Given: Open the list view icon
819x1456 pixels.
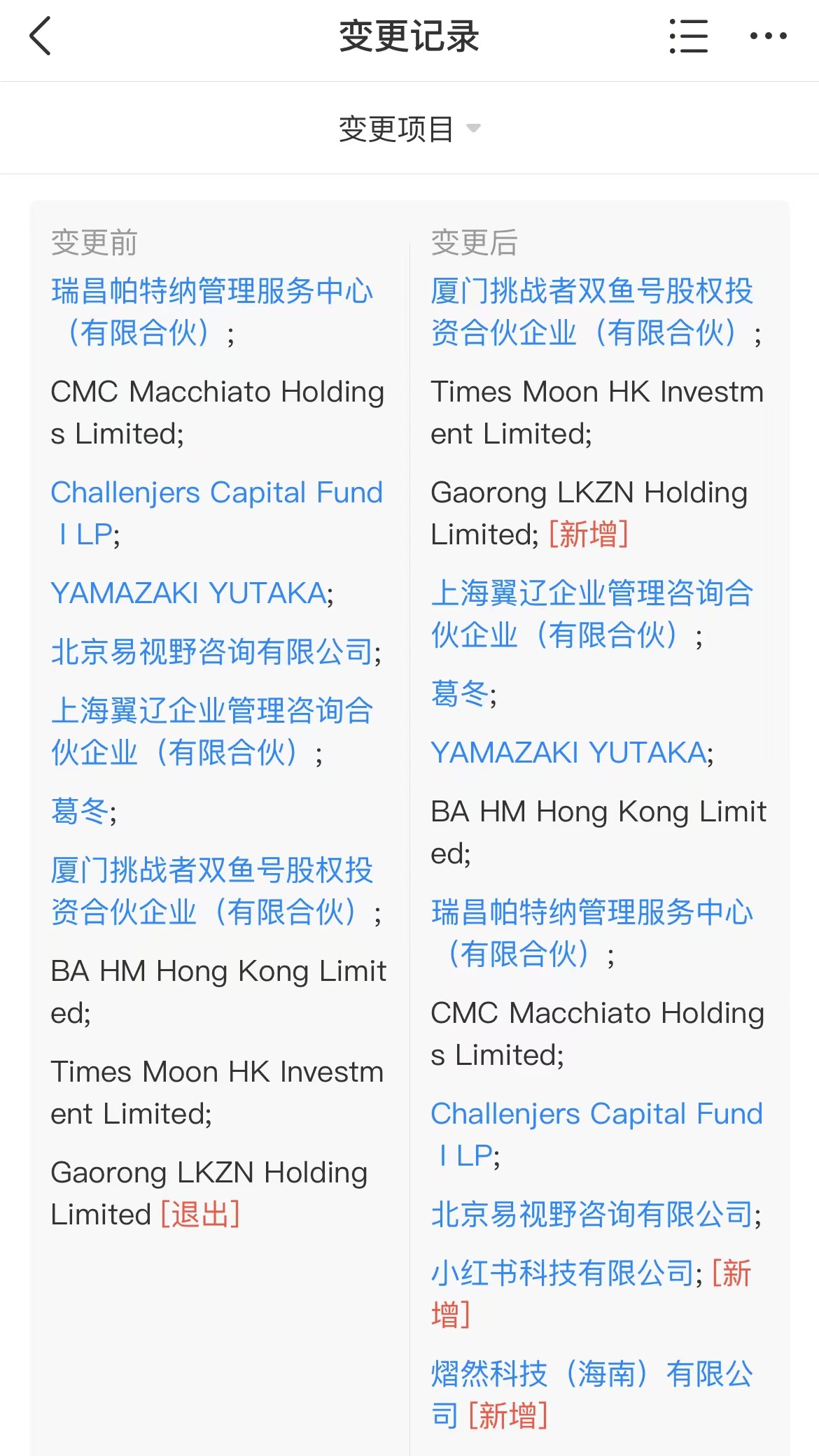Looking at the screenshot, I should [688, 36].
